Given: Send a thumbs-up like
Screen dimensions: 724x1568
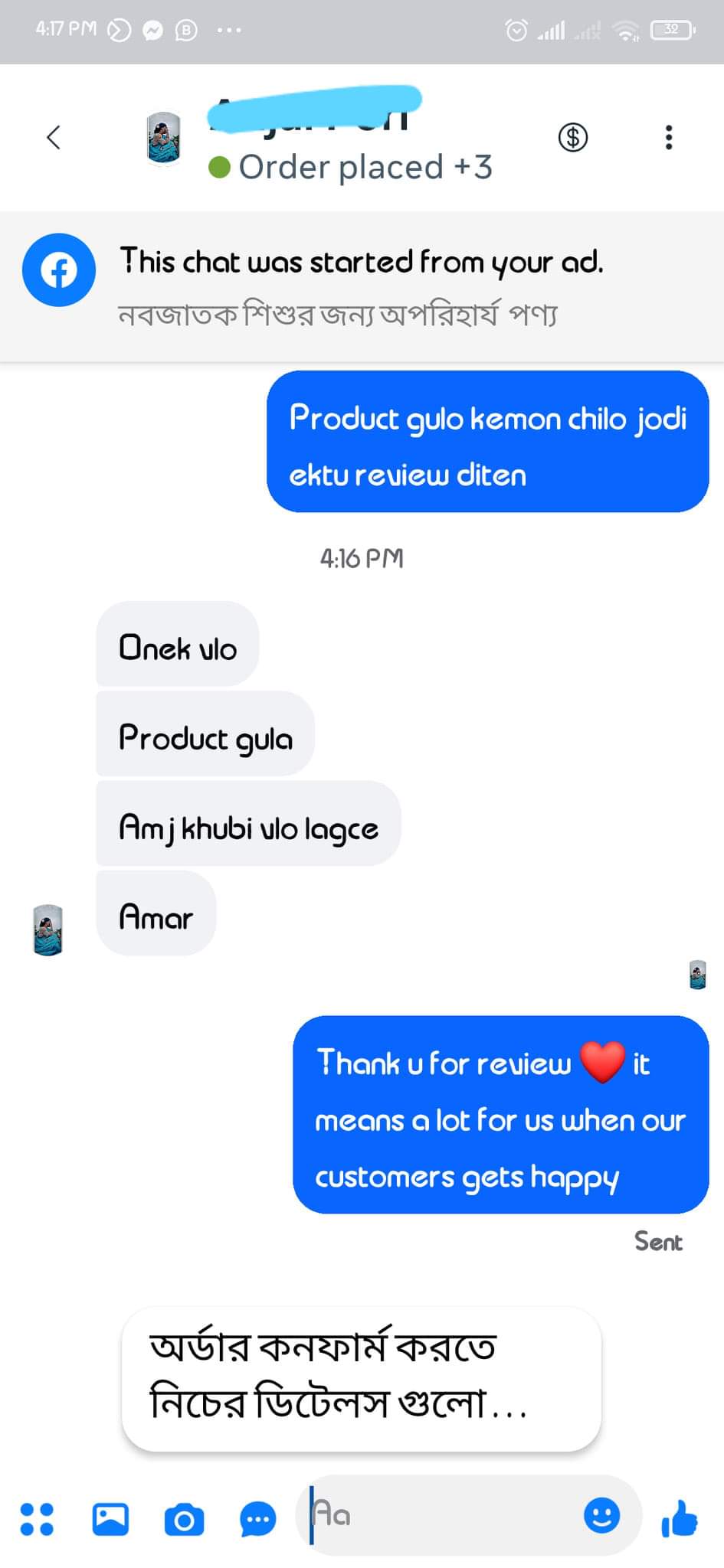Looking at the screenshot, I should 679,1519.
